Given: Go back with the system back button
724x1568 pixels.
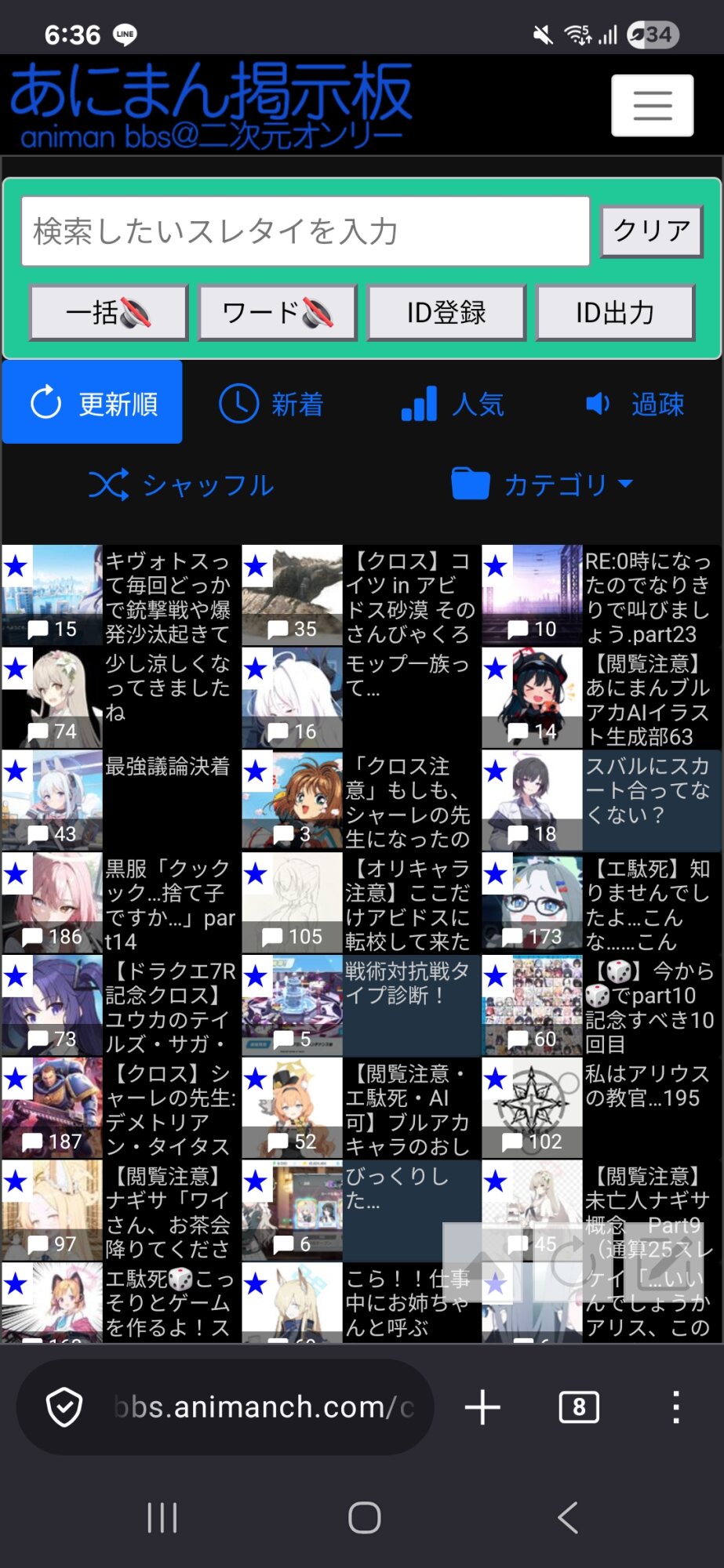Looking at the screenshot, I should [x=567, y=1518].
